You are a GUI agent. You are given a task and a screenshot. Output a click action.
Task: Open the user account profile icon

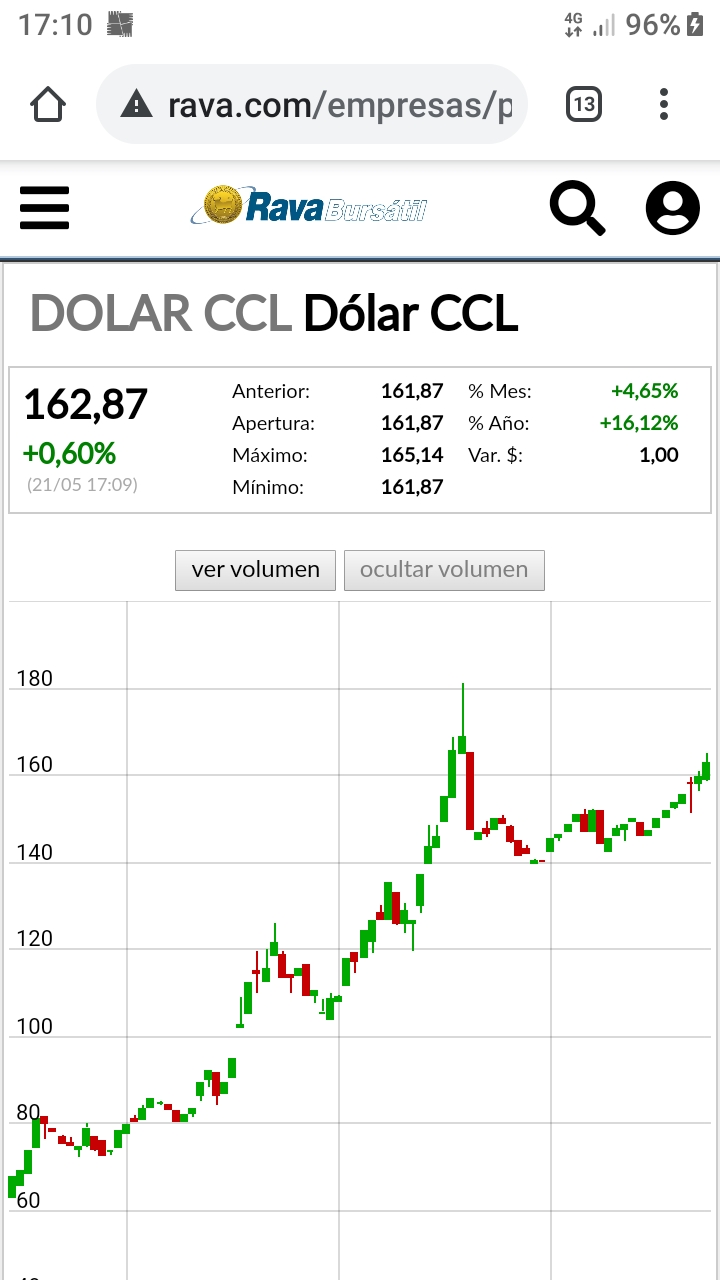click(x=673, y=208)
